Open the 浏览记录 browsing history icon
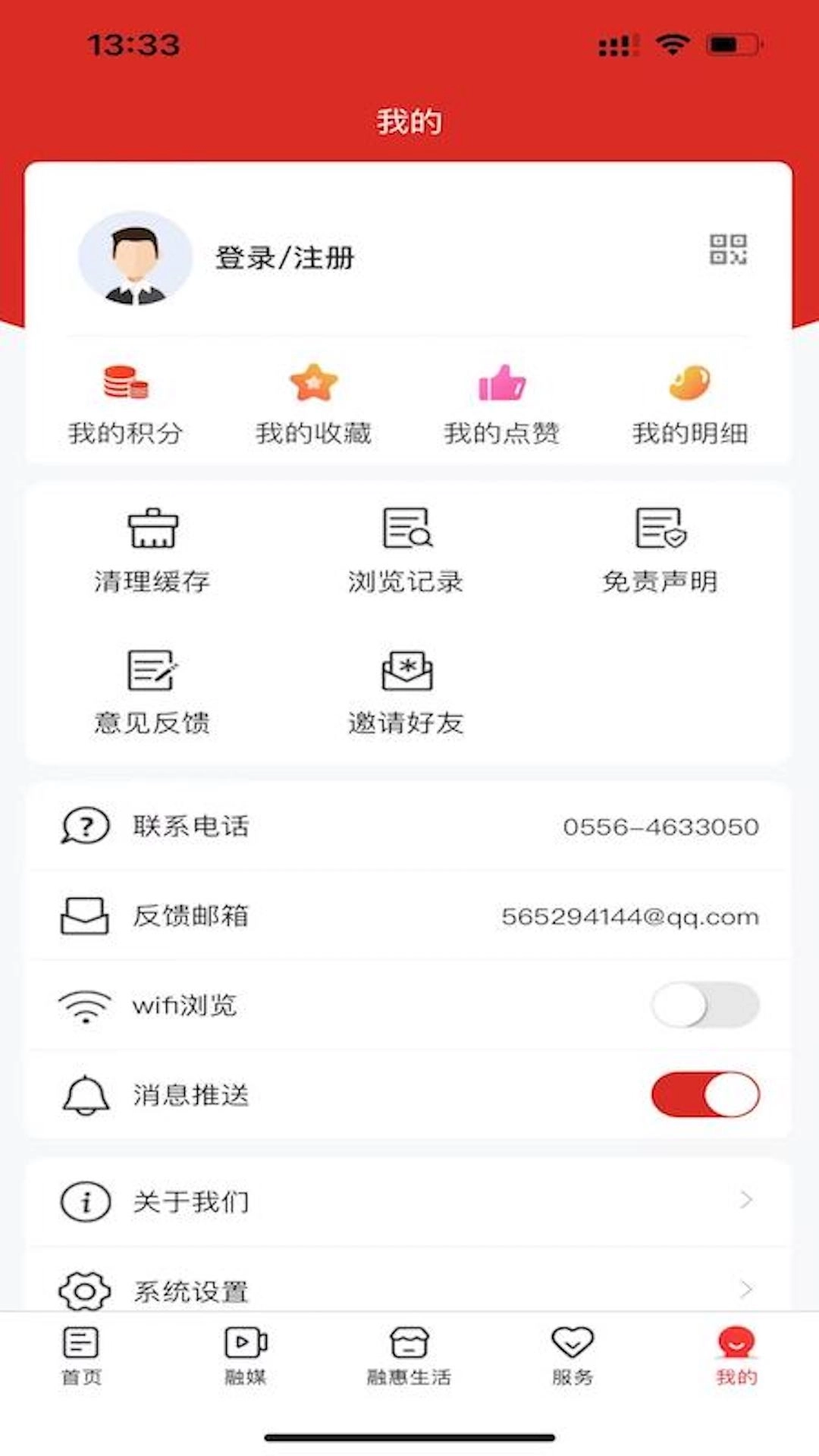Screen dimensions: 819x1456 click(406, 531)
